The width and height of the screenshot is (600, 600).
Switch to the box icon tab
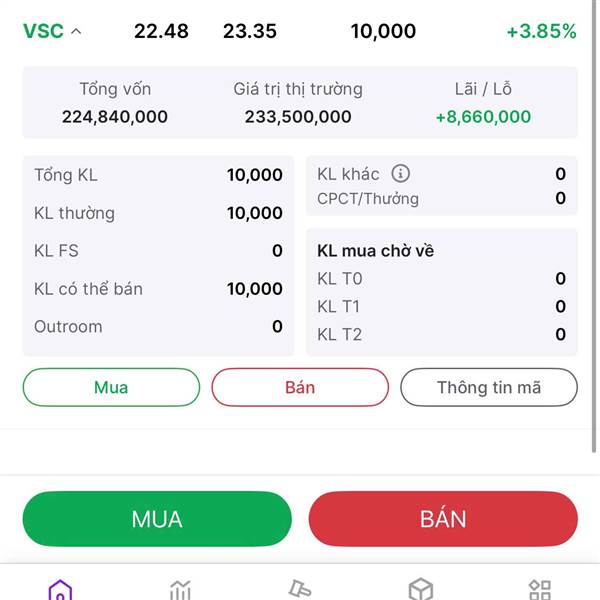[421, 590]
